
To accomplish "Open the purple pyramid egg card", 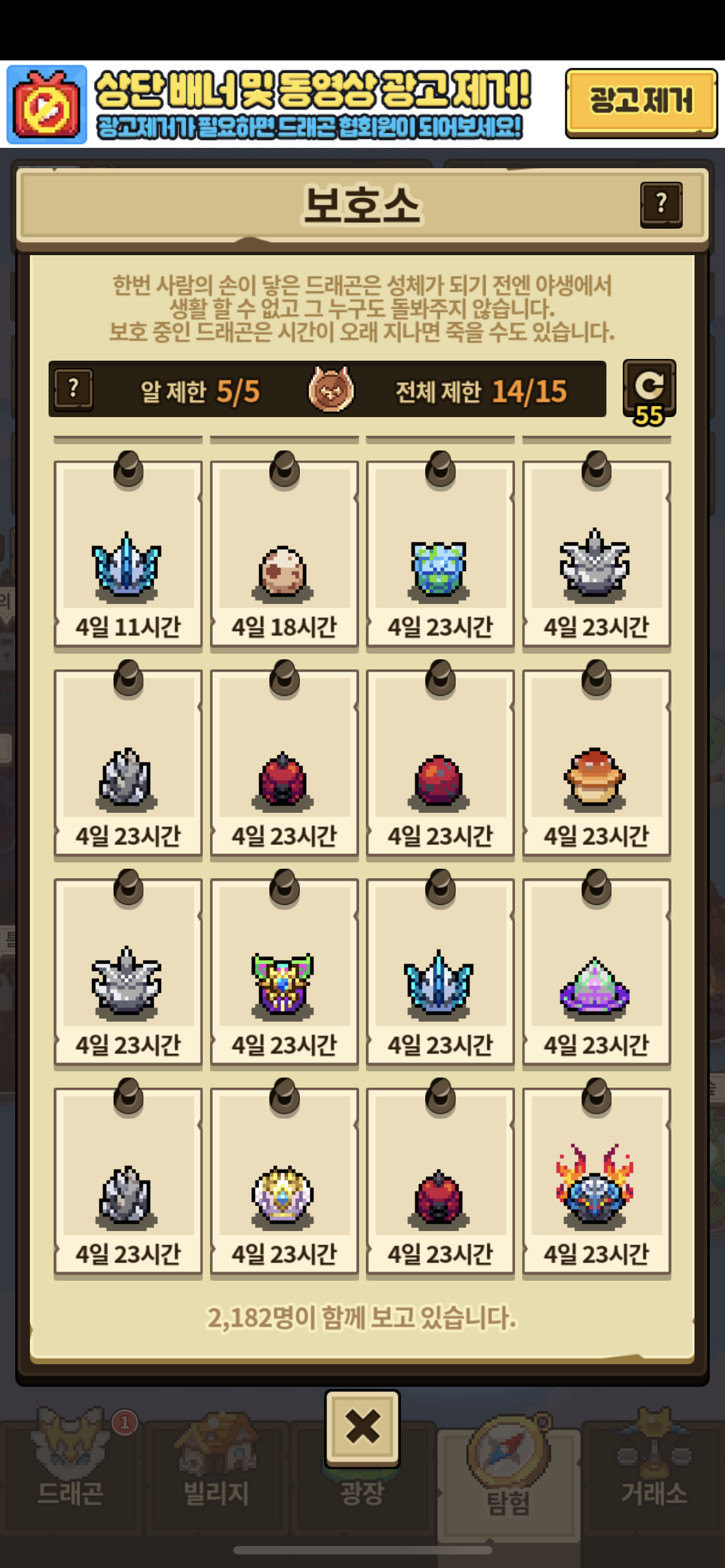I will pyautogui.click(x=596, y=973).
